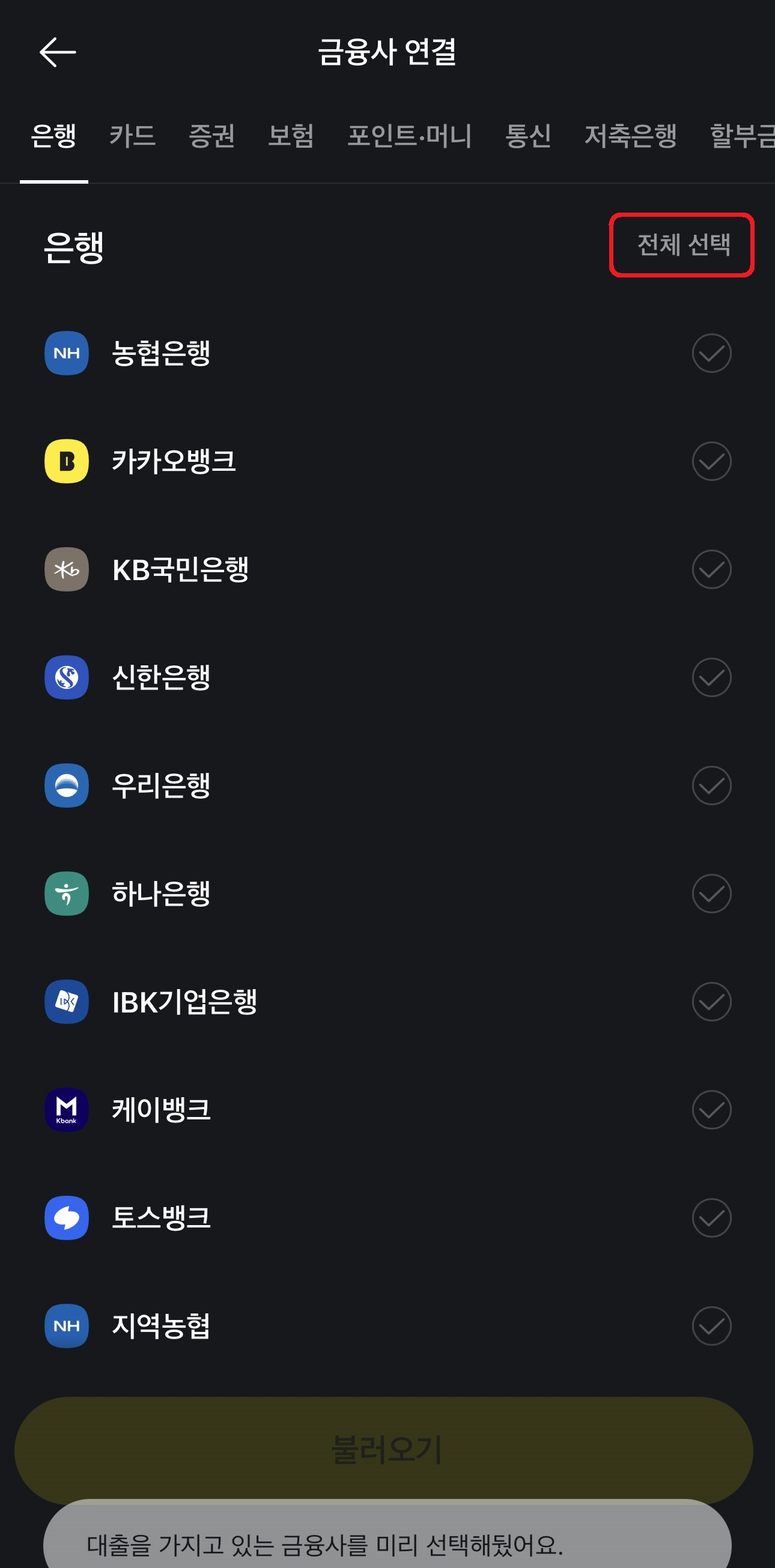Select the IBK기업은행 logo icon
The height and width of the screenshot is (1568, 775).
[x=66, y=1002]
